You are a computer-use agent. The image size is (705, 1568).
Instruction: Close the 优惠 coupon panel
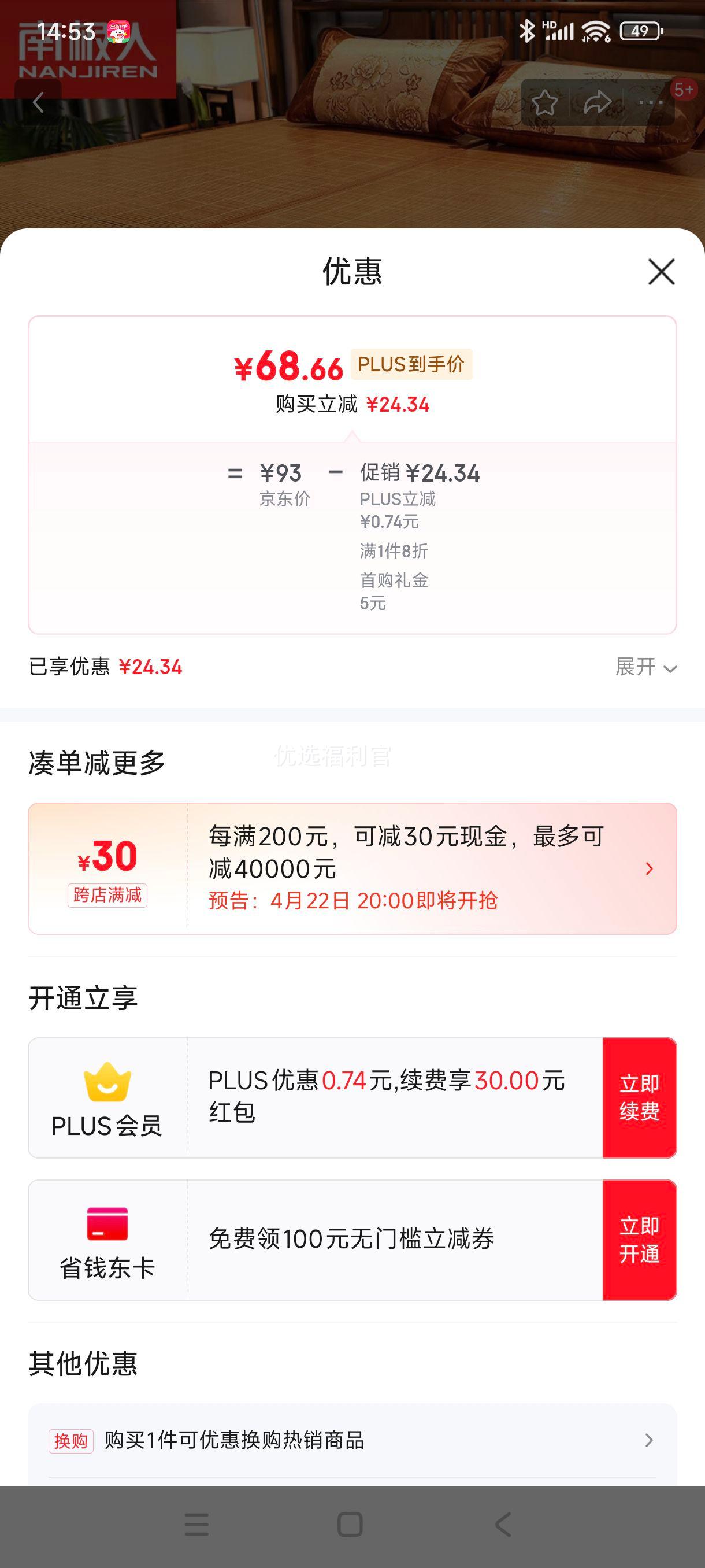[x=661, y=272]
